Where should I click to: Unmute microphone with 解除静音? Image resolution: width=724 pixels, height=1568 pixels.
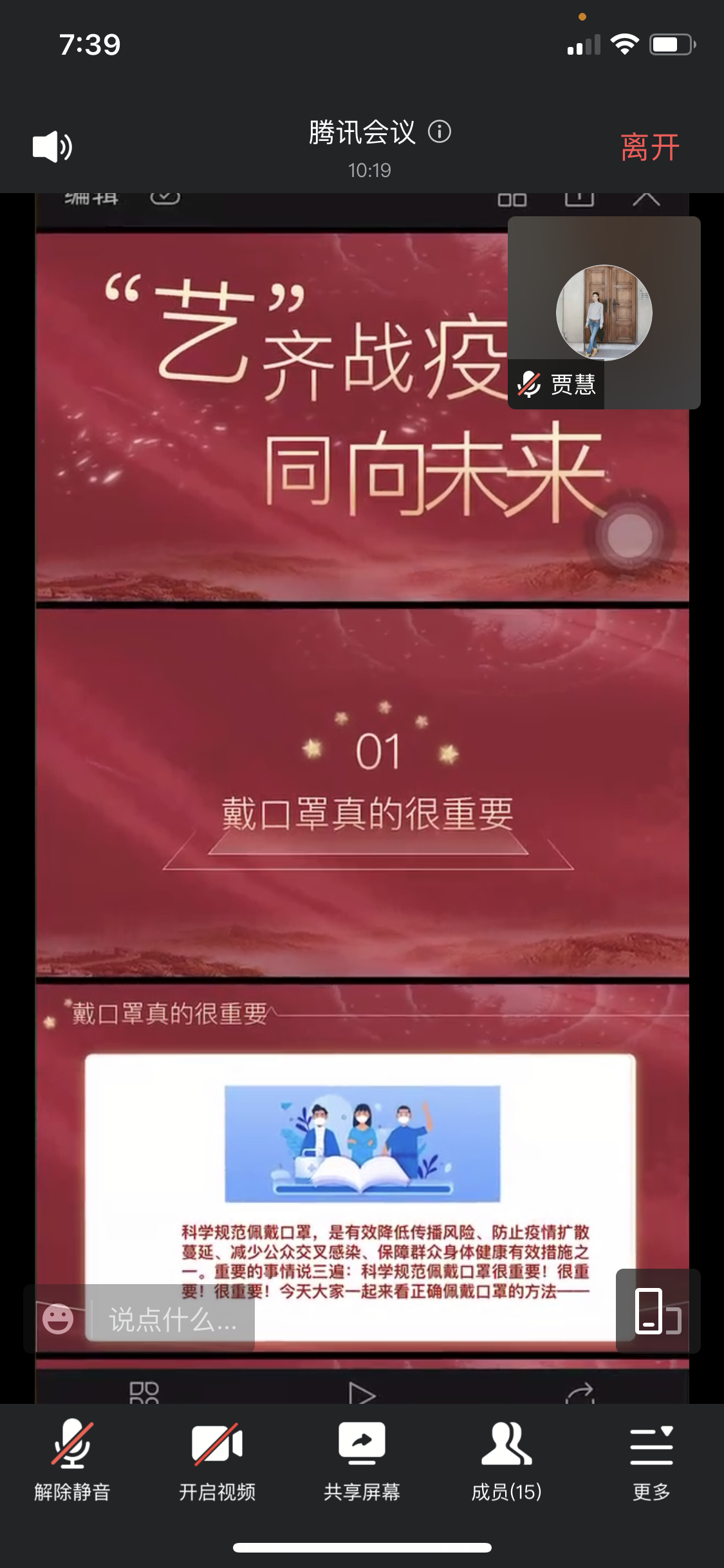pyautogui.click(x=72, y=1459)
